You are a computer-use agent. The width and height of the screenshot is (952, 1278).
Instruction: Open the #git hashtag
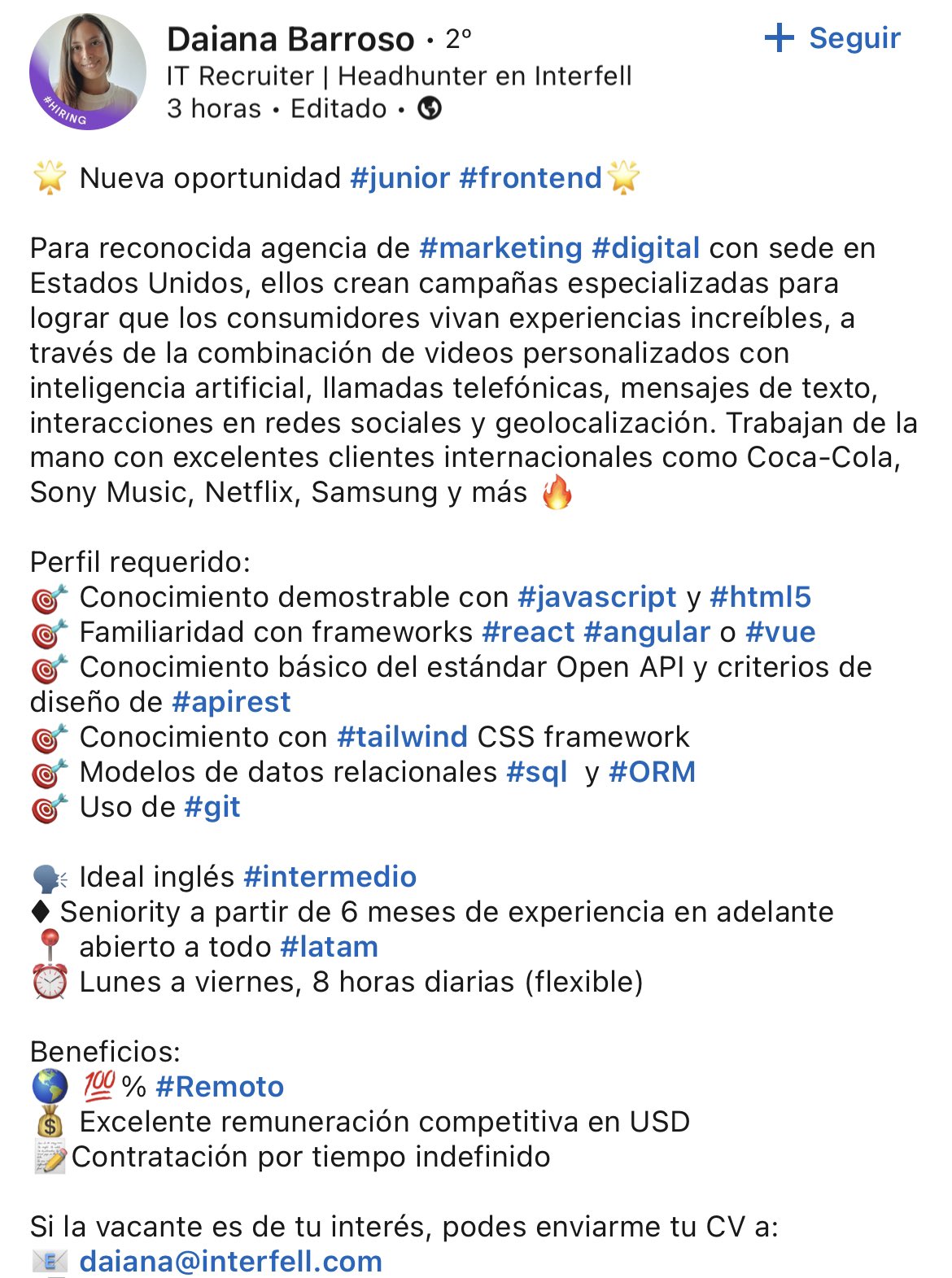click(212, 807)
